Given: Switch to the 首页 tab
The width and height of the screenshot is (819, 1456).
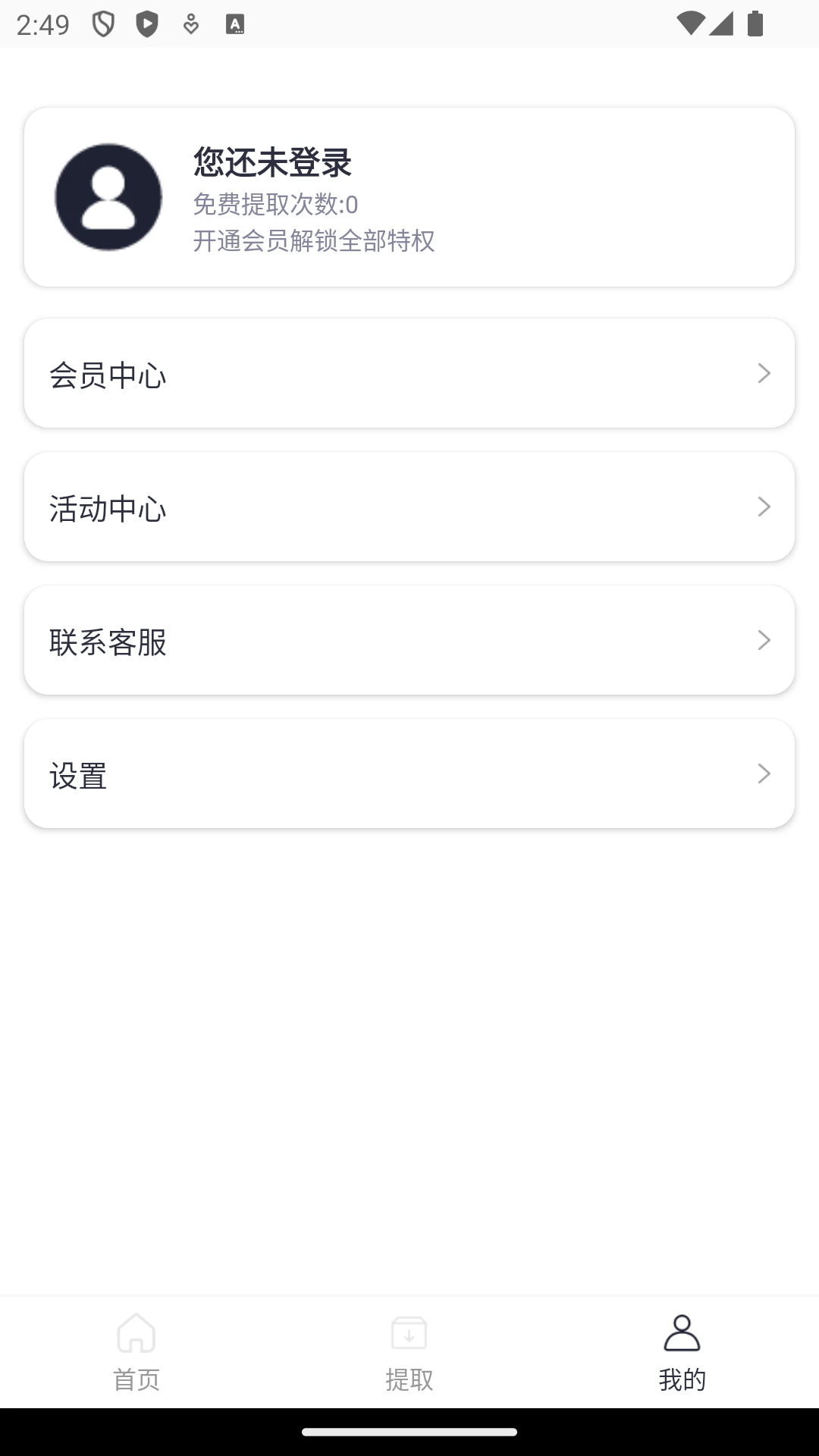Looking at the screenshot, I should tap(136, 1380).
